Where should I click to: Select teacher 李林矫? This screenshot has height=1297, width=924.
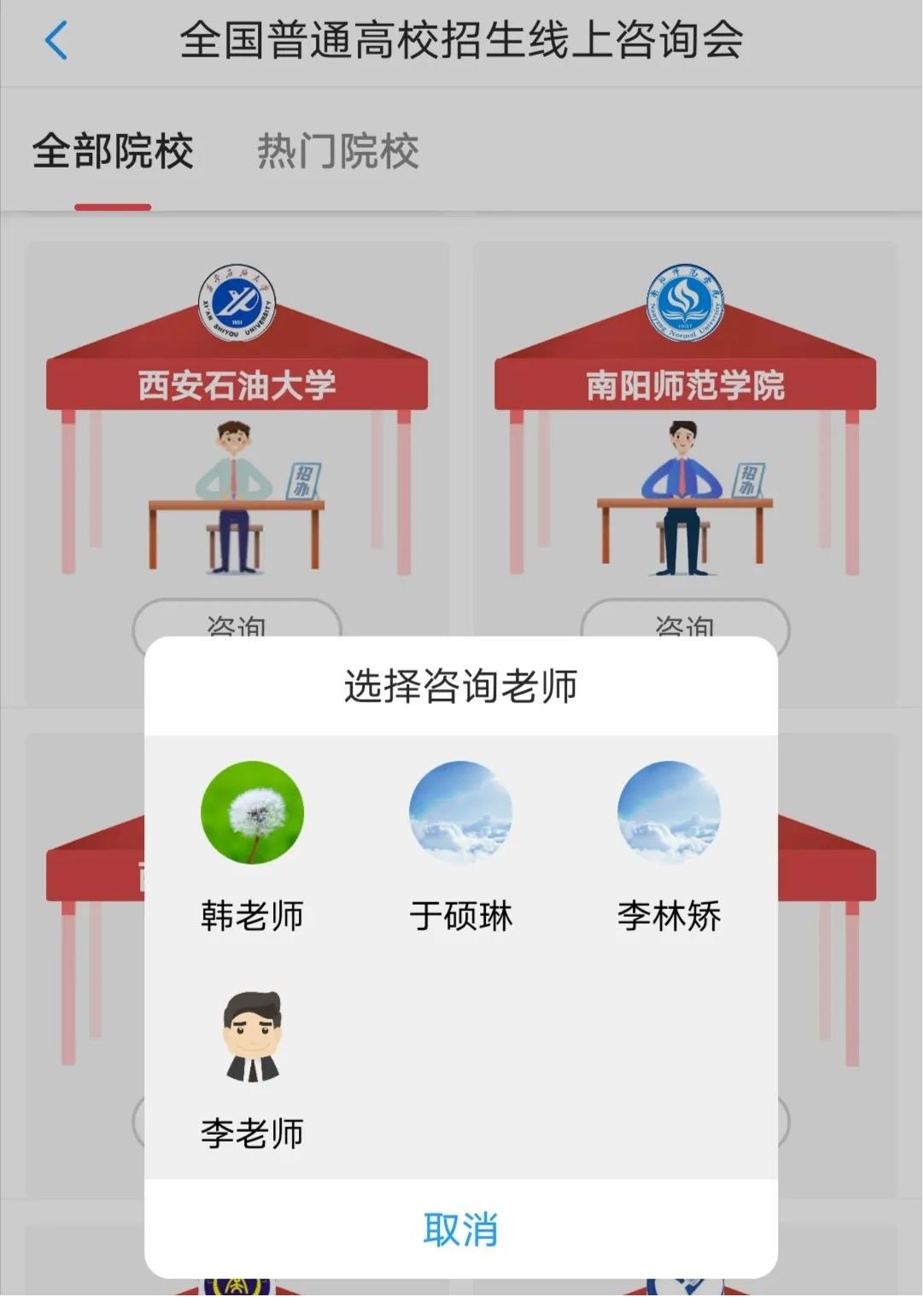coord(669,846)
